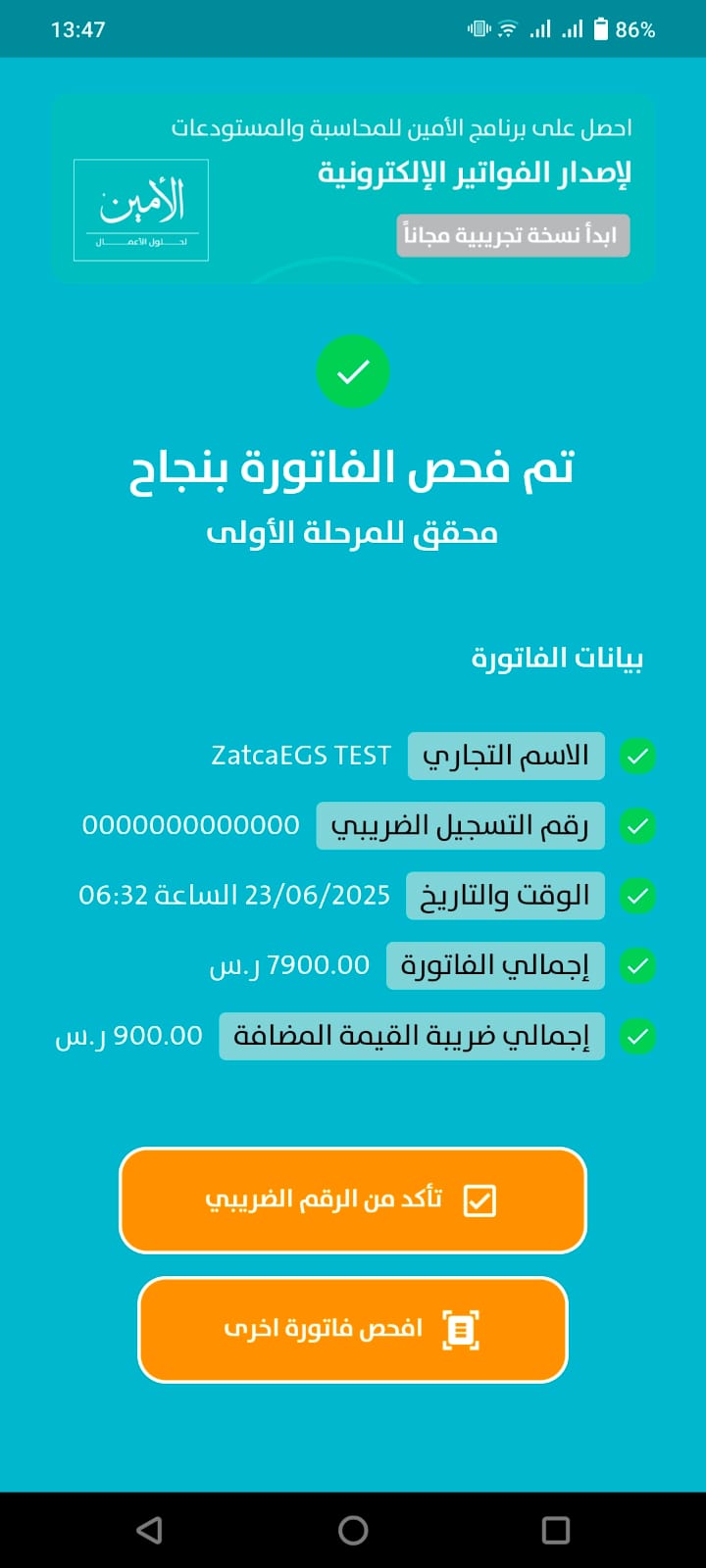This screenshot has width=706, height=1568.
Task: Return to the system home screen
Action: [353, 1530]
